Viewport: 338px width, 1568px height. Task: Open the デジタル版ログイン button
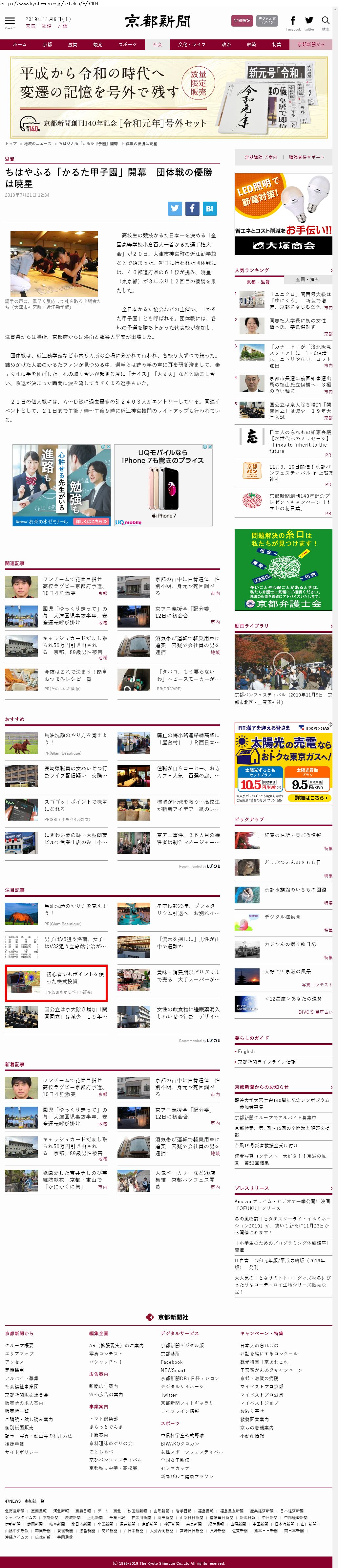click(267, 21)
